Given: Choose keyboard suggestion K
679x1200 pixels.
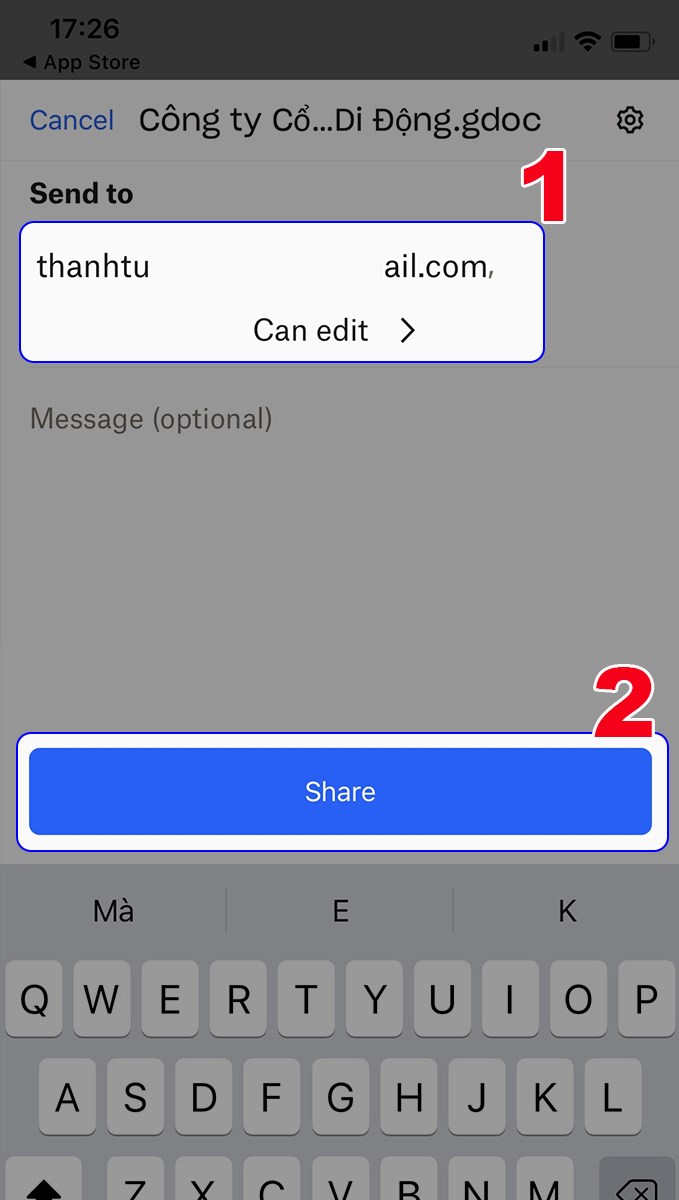Looking at the screenshot, I should [567, 911].
